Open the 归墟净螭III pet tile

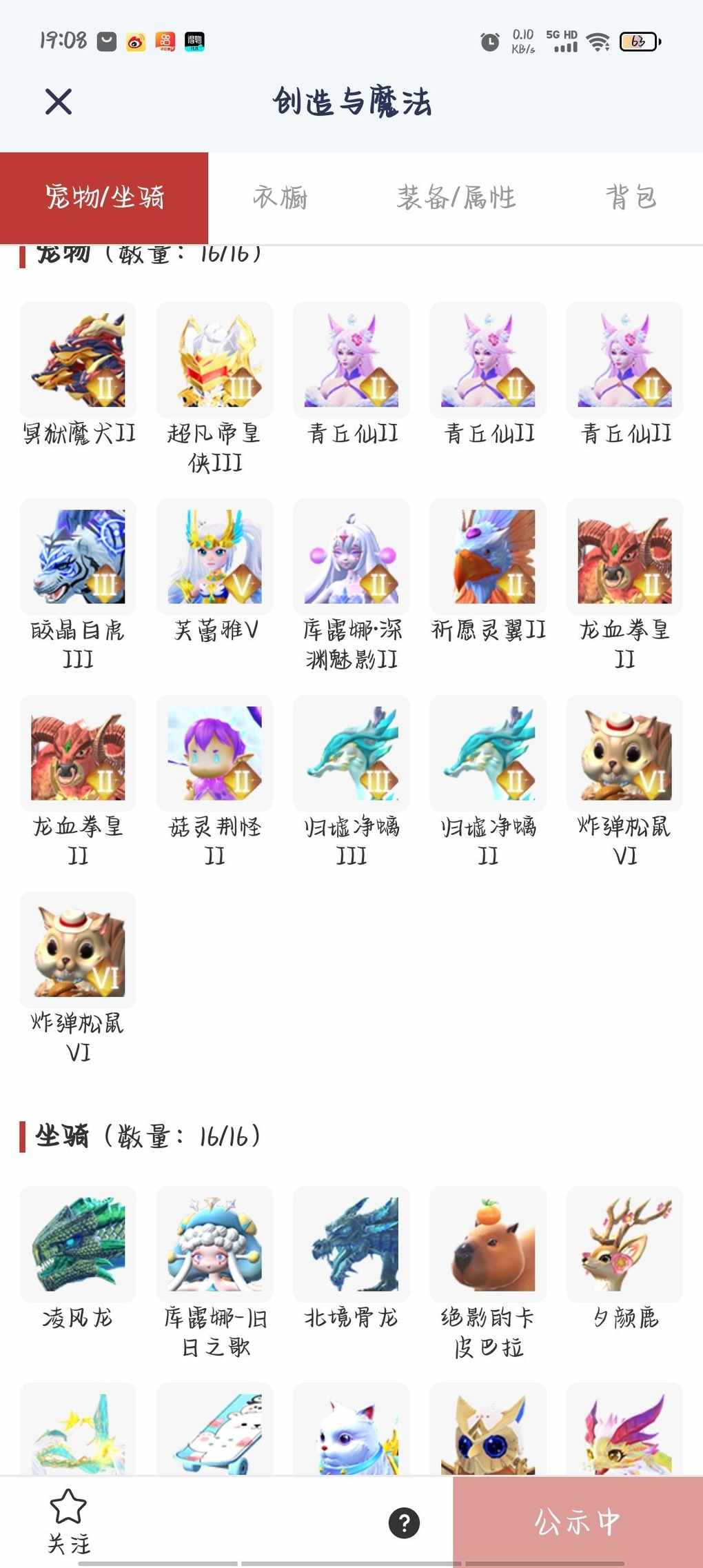click(351, 754)
